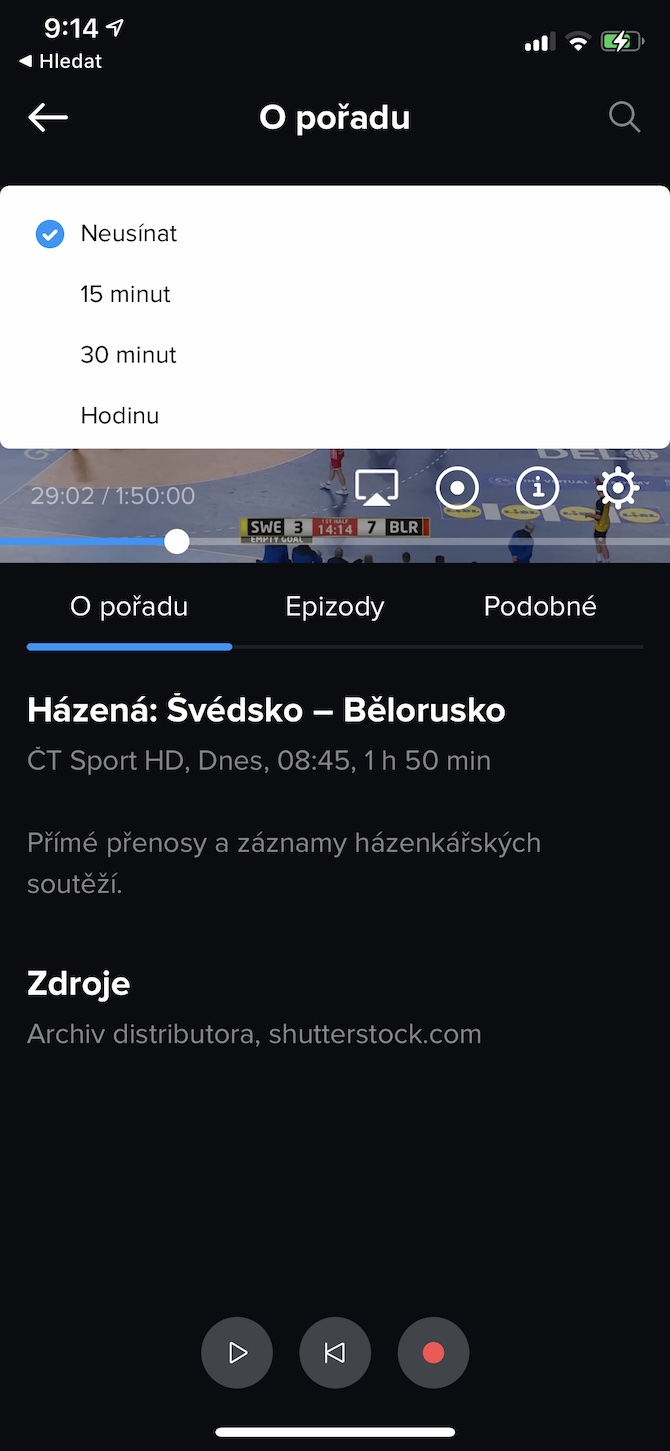Go back with the arrow icon
Viewport: 670px width, 1451px height.
coord(48,118)
